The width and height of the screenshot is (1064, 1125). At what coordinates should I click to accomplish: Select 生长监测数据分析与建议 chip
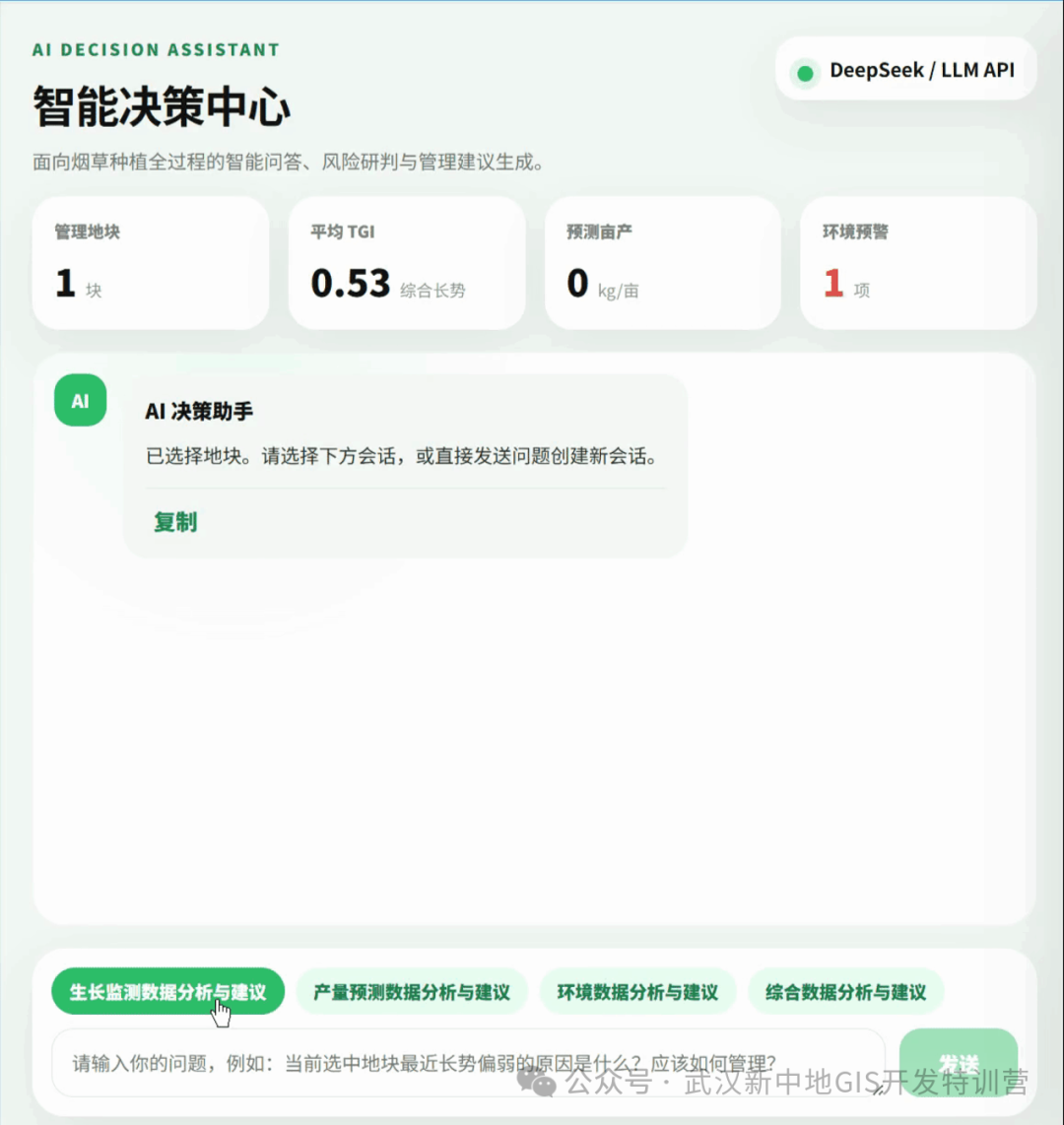point(167,992)
